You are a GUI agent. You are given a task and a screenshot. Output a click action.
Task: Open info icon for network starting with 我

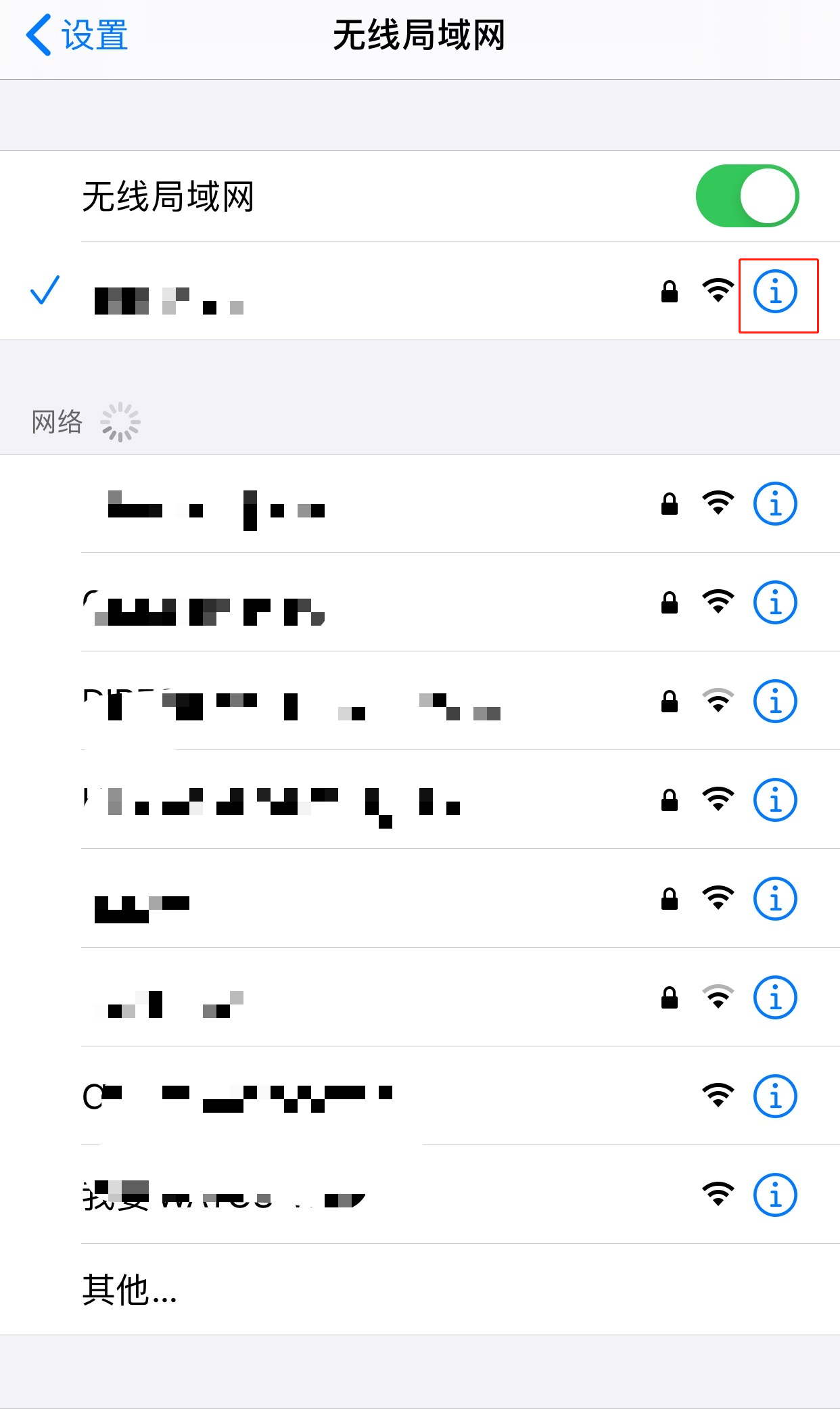pos(775,1195)
